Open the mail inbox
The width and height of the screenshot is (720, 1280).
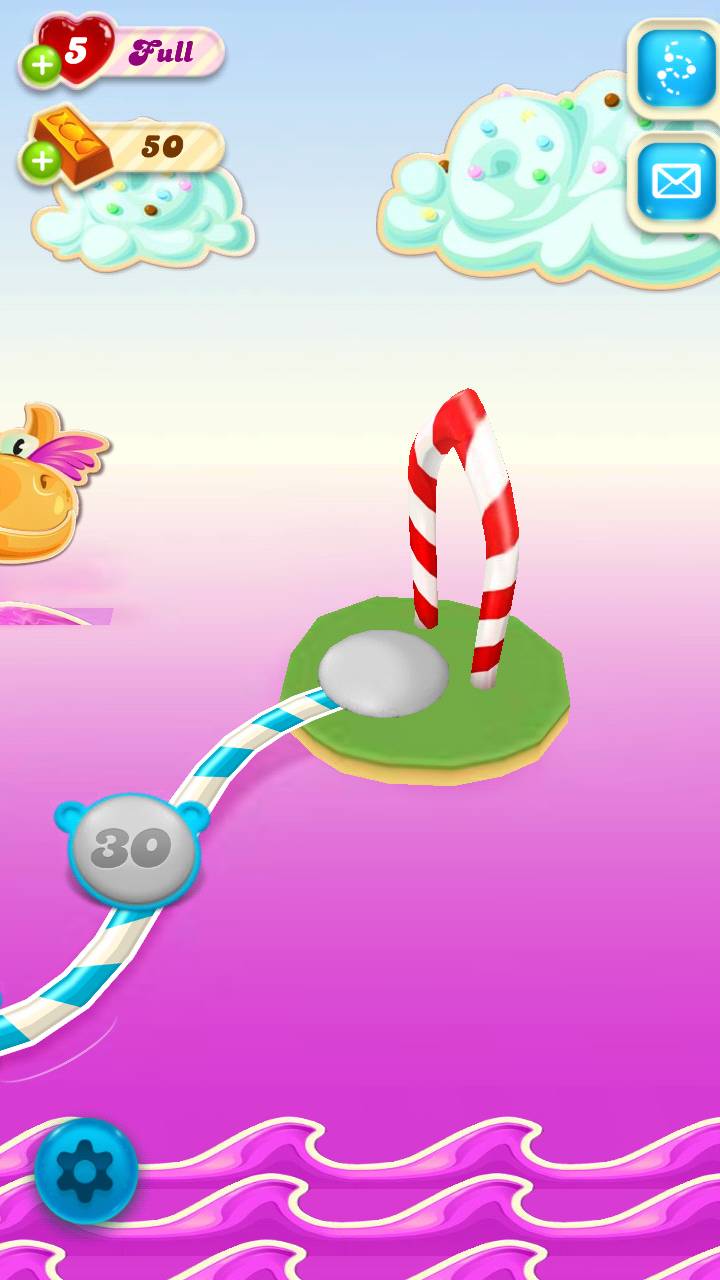[676, 180]
